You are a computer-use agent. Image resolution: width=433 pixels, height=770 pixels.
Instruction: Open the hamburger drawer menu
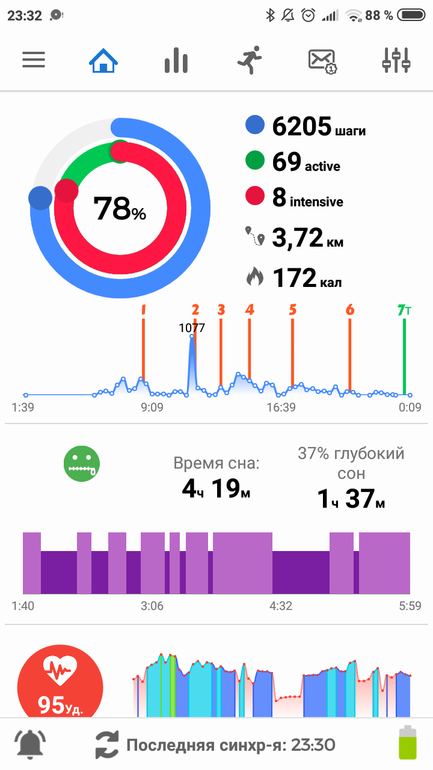pos(33,60)
